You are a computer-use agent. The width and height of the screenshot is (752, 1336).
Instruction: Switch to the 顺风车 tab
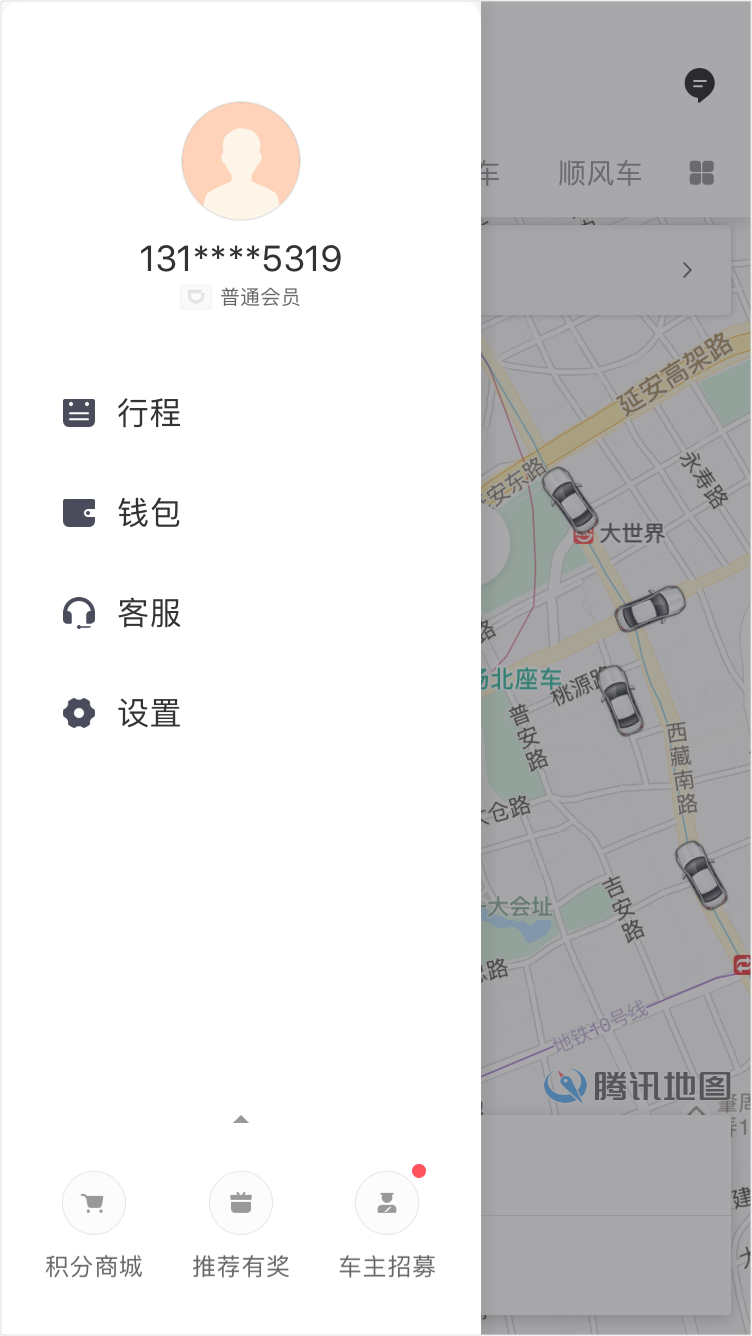600,173
